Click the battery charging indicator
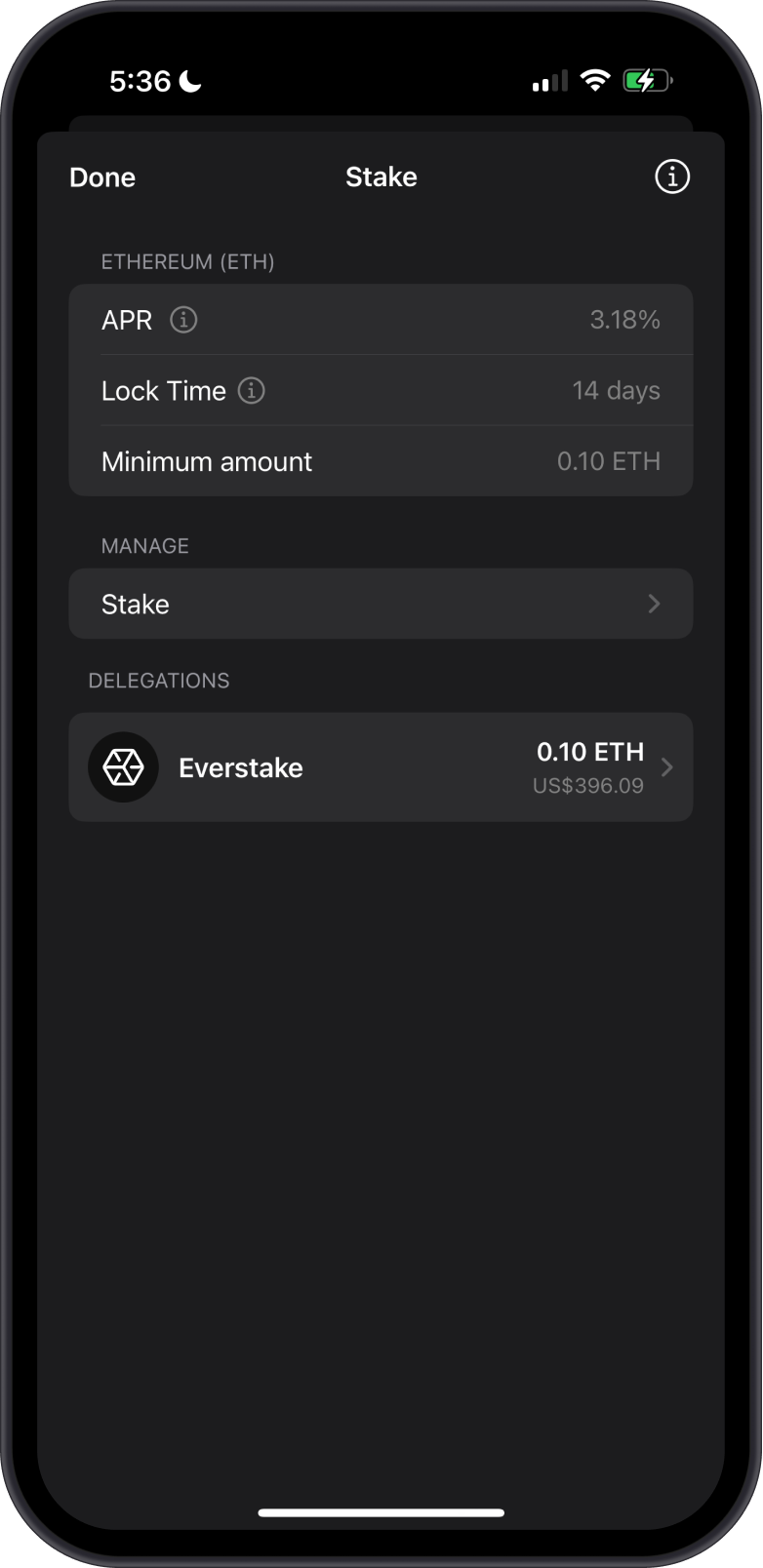 click(x=646, y=80)
